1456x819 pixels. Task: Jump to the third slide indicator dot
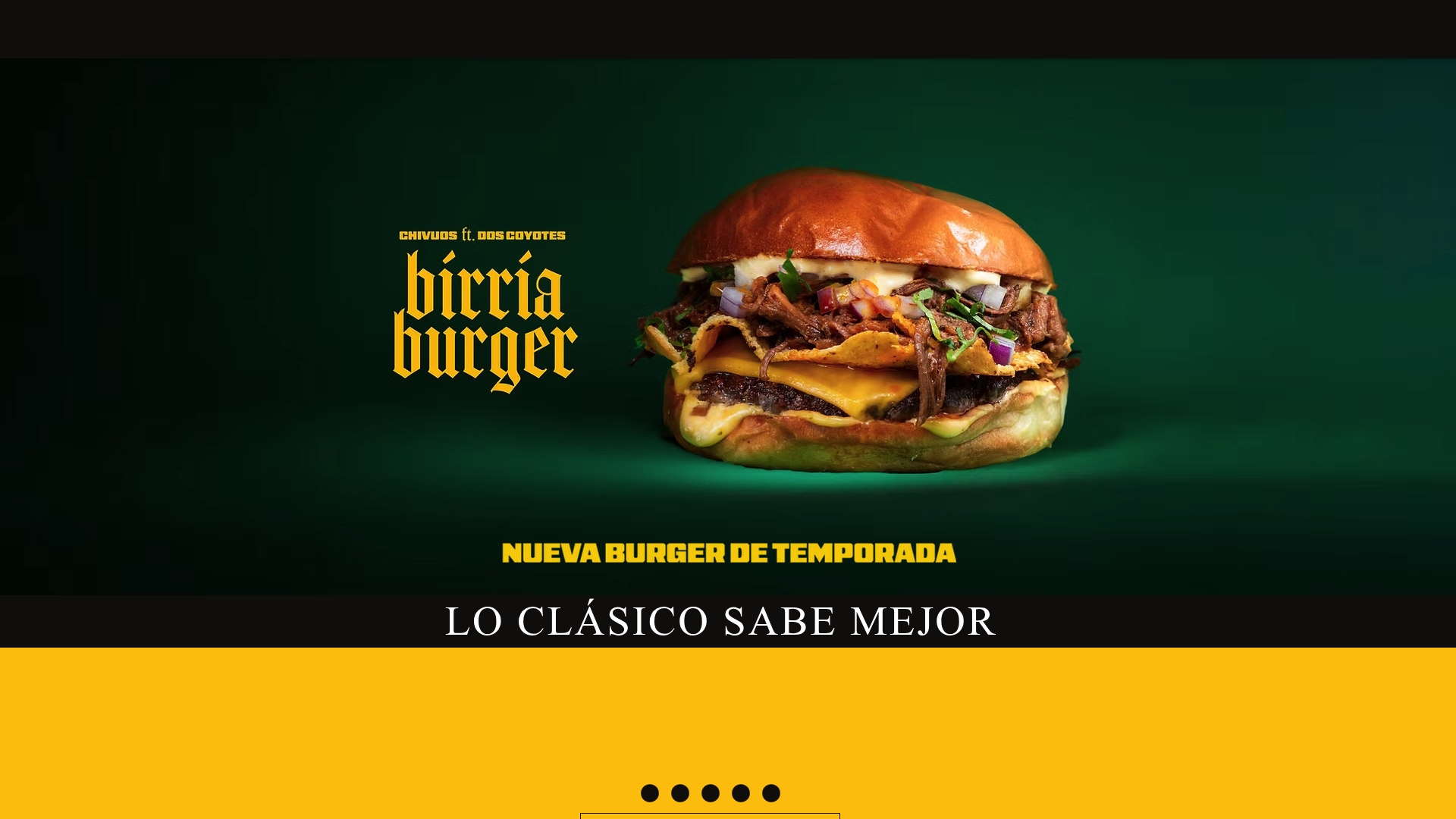pos(711,793)
